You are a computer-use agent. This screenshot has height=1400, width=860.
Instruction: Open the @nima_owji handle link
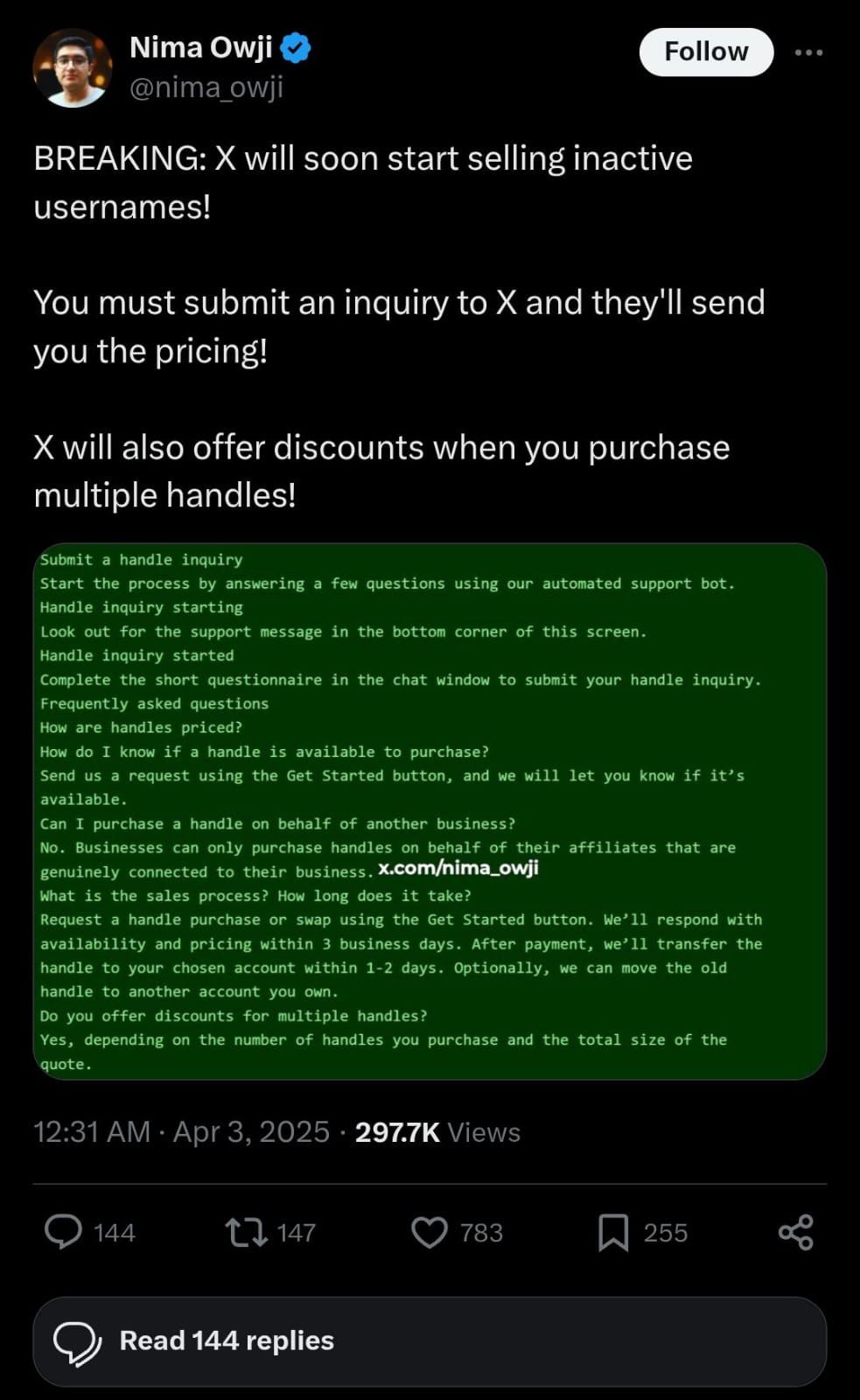tap(206, 87)
